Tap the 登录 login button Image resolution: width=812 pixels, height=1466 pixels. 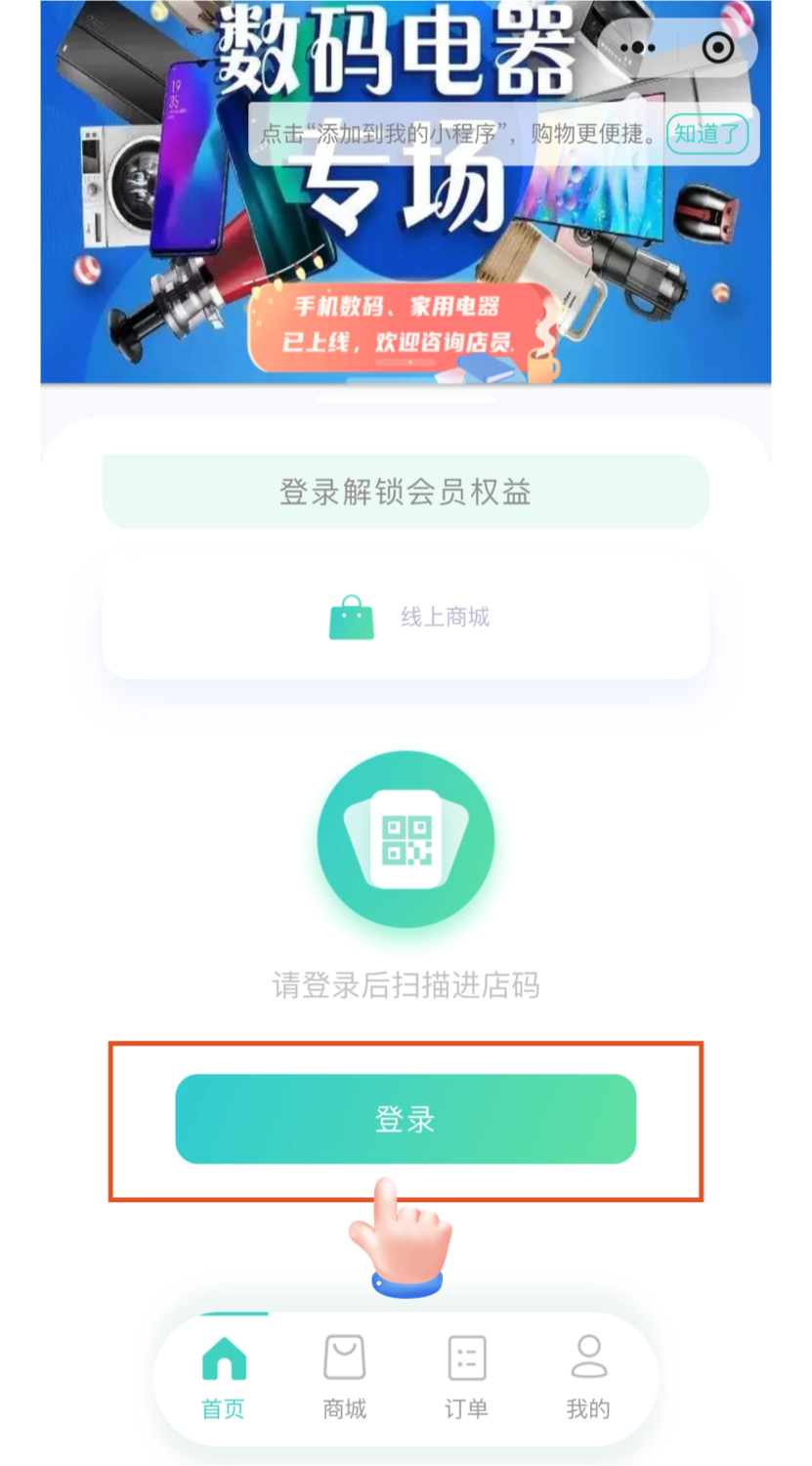(x=406, y=1119)
